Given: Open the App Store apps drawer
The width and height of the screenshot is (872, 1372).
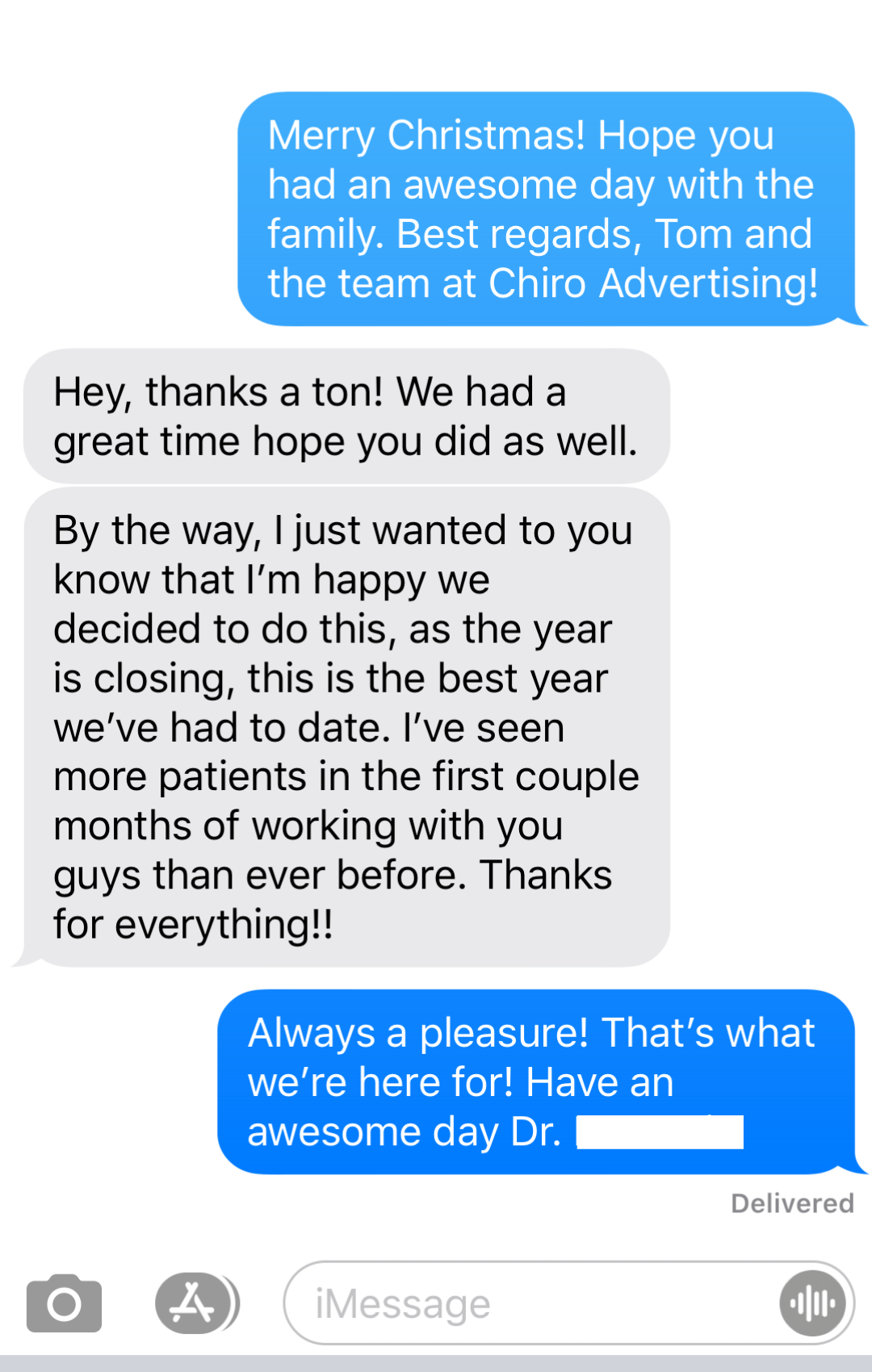Looking at the screenshot, I should click(194, 1303).
